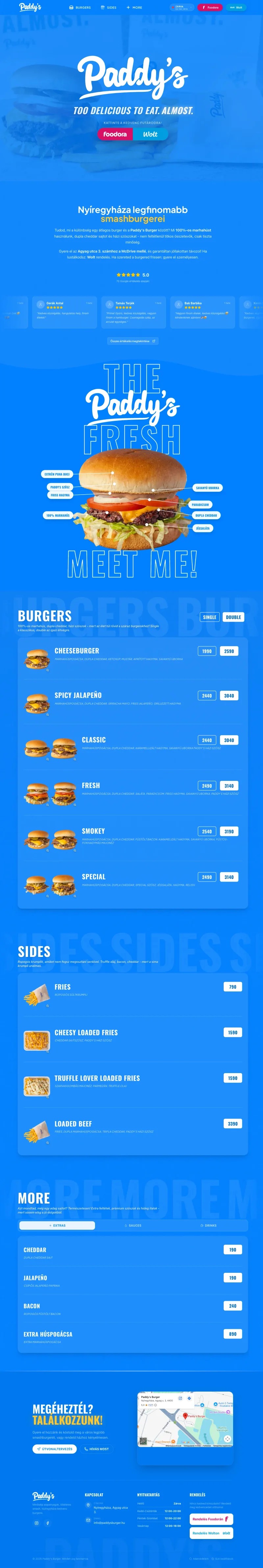Switch to the SAUCES tab

pos(133,1225)
